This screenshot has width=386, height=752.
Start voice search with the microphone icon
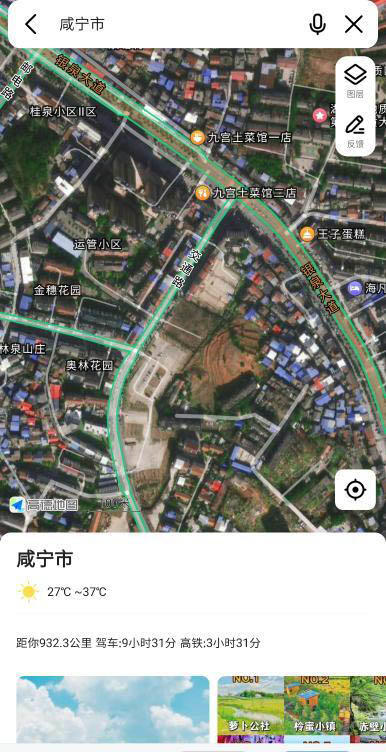tap(317, 24)
